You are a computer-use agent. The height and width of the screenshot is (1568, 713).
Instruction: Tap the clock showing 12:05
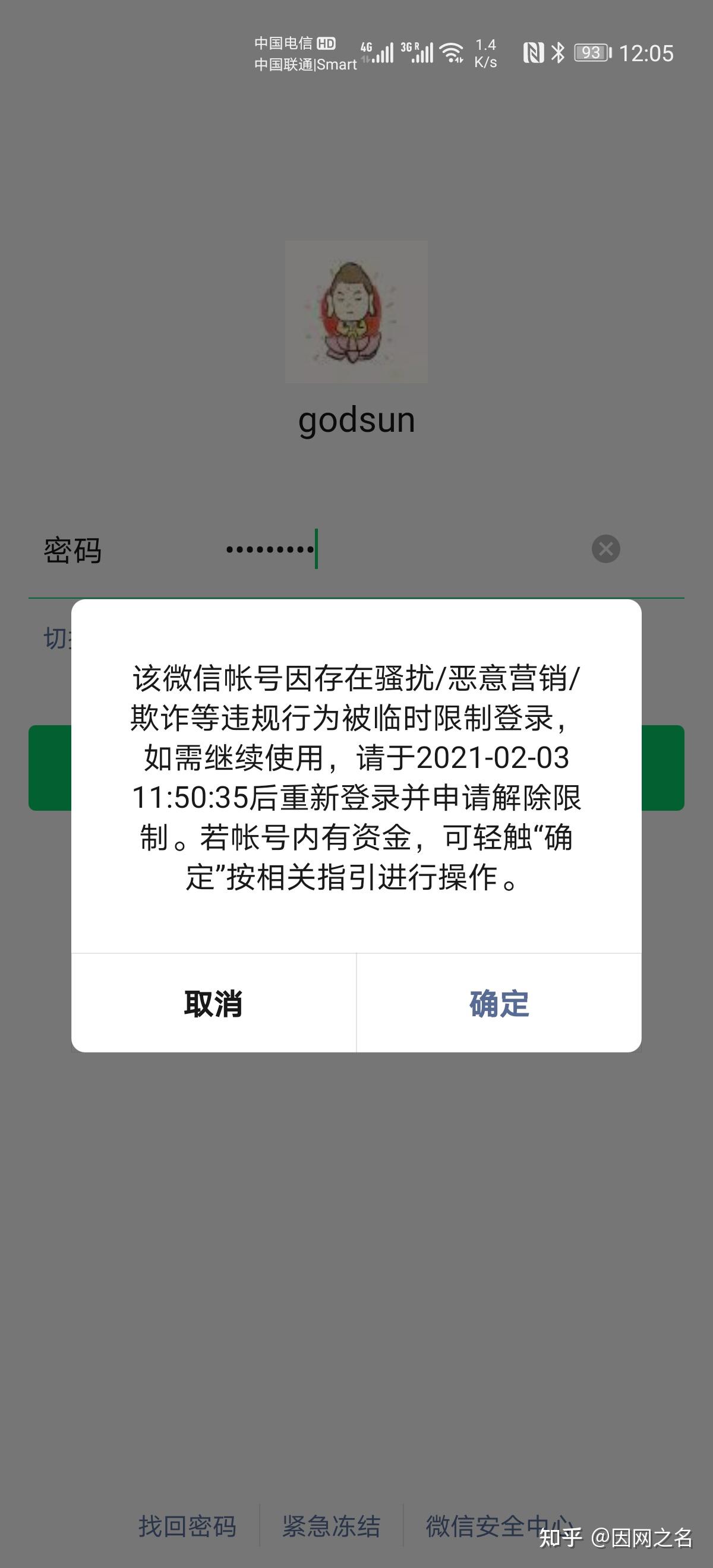pos(646,53)
